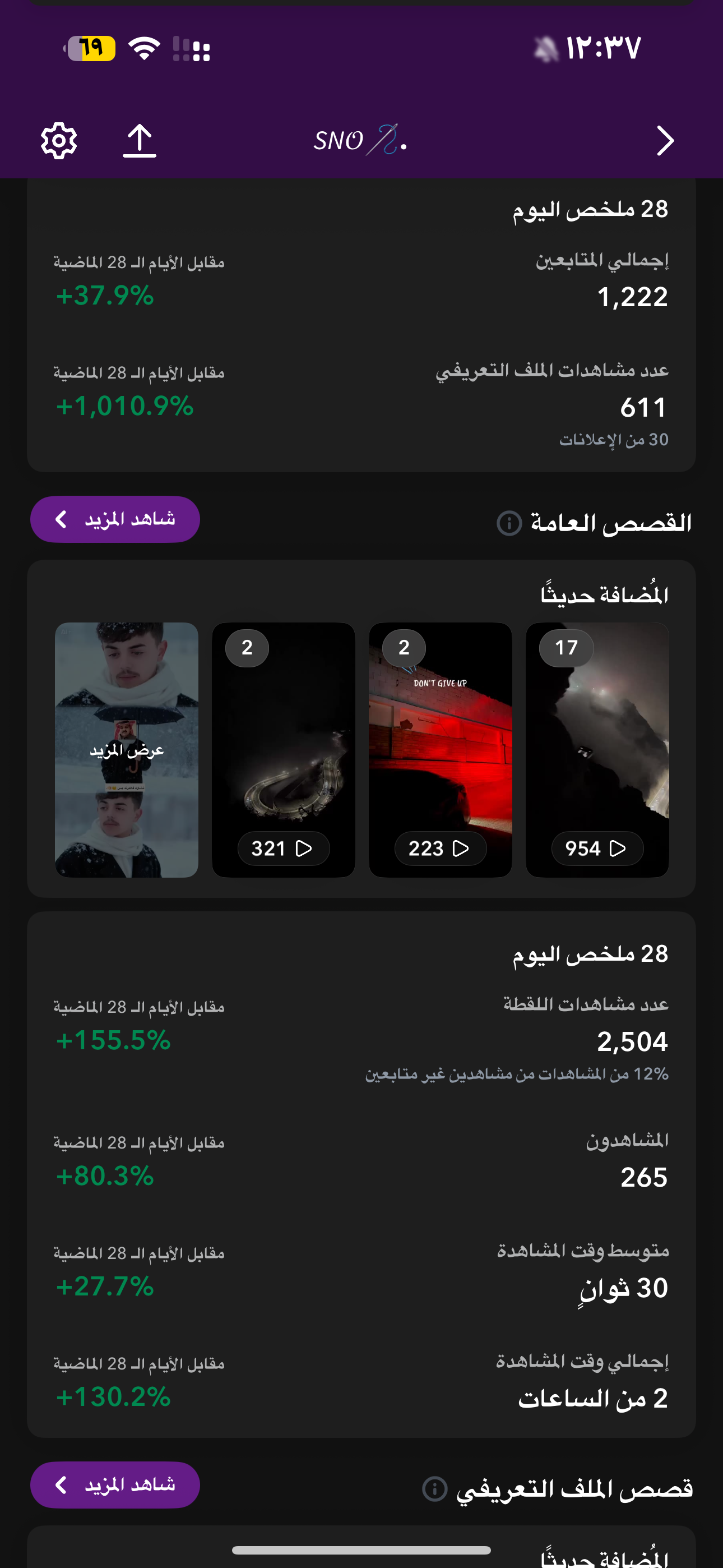See more for القصص العامة section
The width and height of the screenshot is (723, 1568).
115,519
